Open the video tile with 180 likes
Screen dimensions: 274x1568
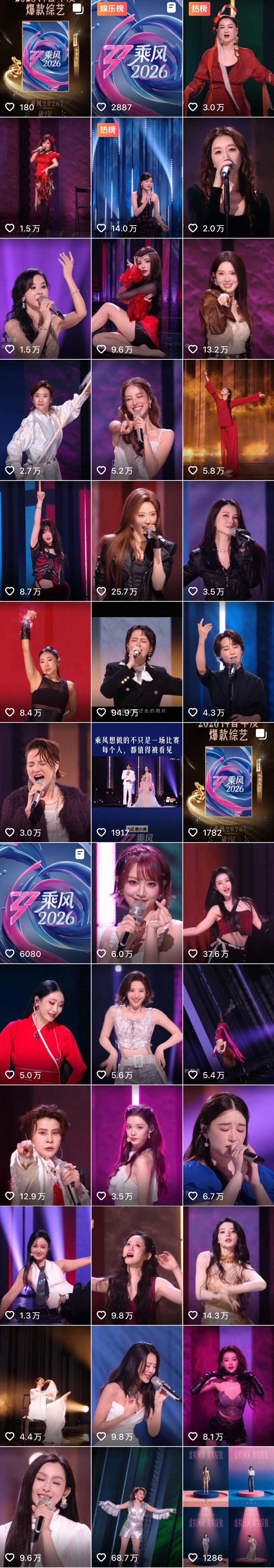45,59
